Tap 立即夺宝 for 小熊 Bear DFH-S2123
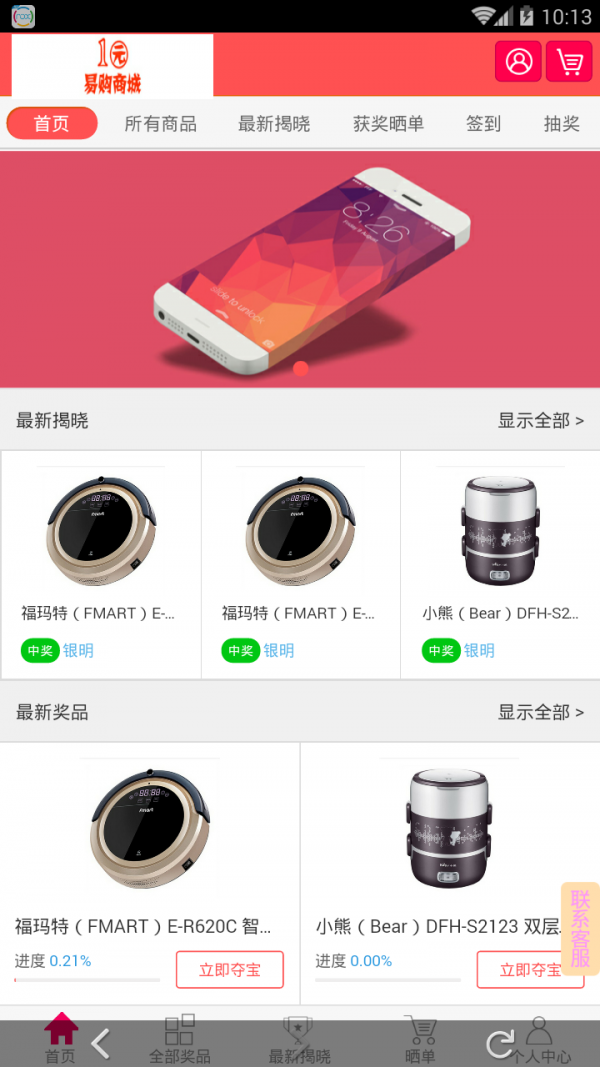The height and width of the screenshot is (1067, 600). tap(530, 969)
